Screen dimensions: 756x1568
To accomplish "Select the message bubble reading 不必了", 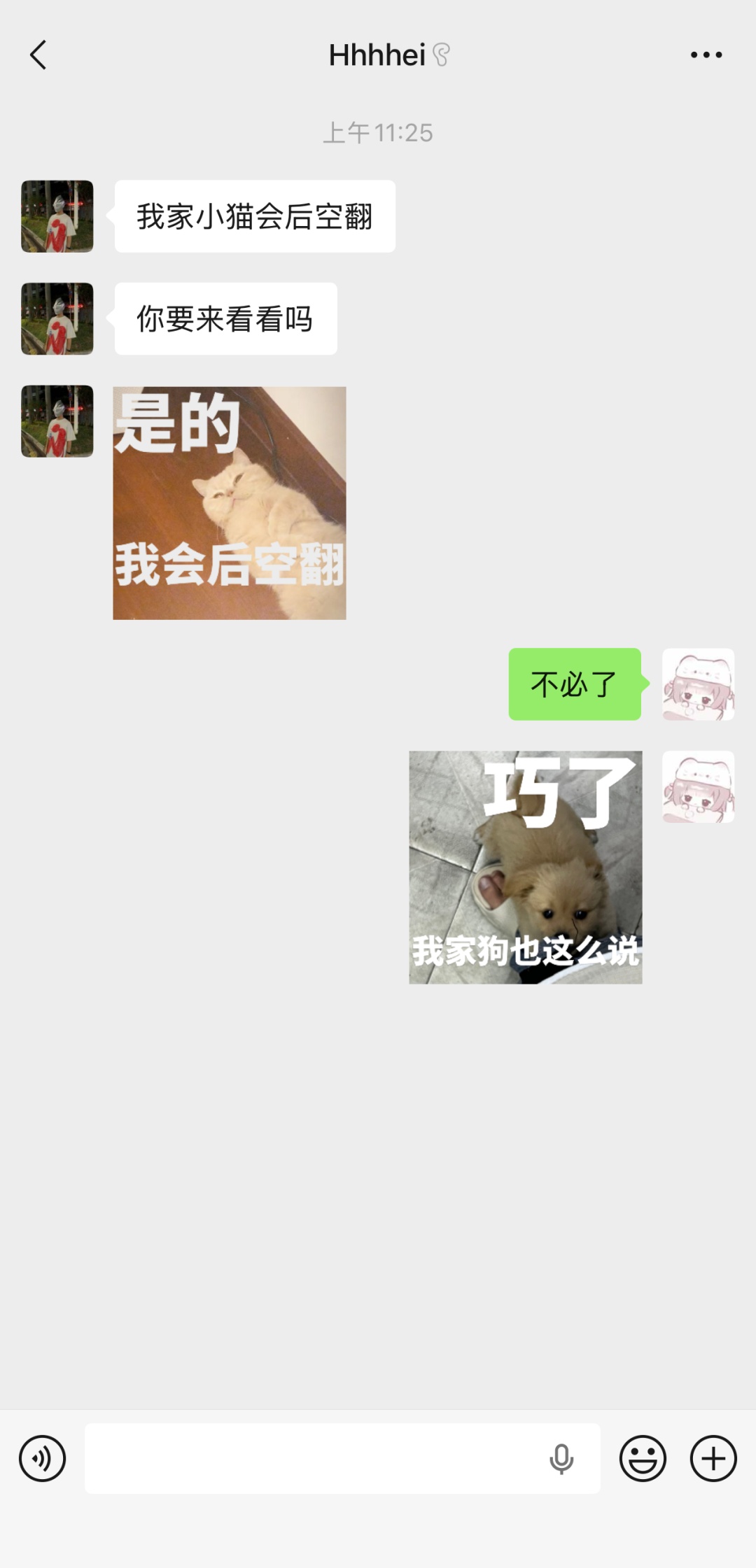I will point(574,684).
